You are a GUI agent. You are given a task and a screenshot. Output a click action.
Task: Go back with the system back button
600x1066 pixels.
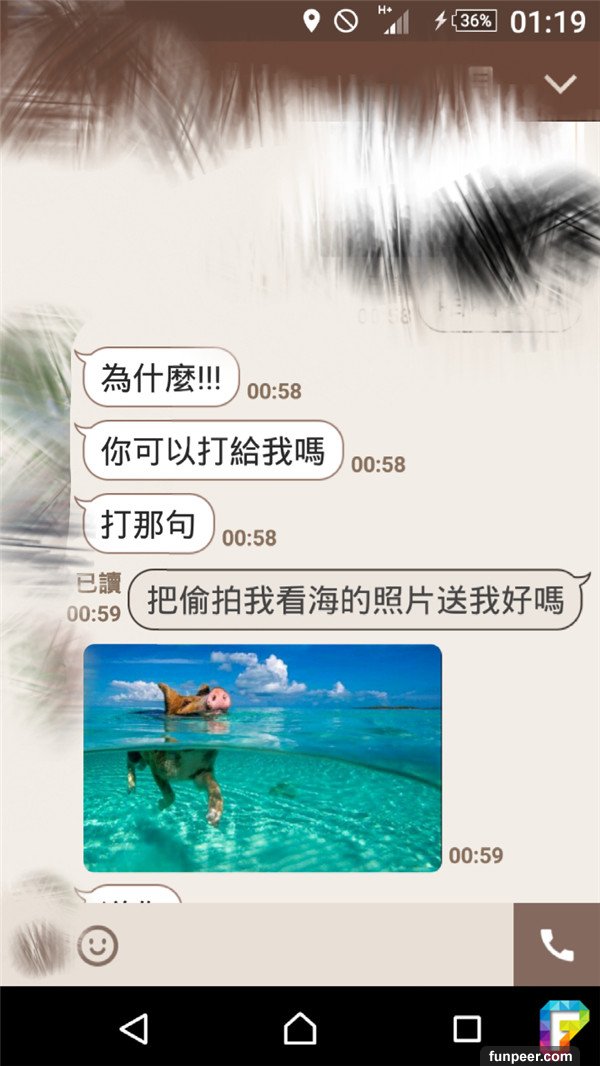coord(133,1028)
